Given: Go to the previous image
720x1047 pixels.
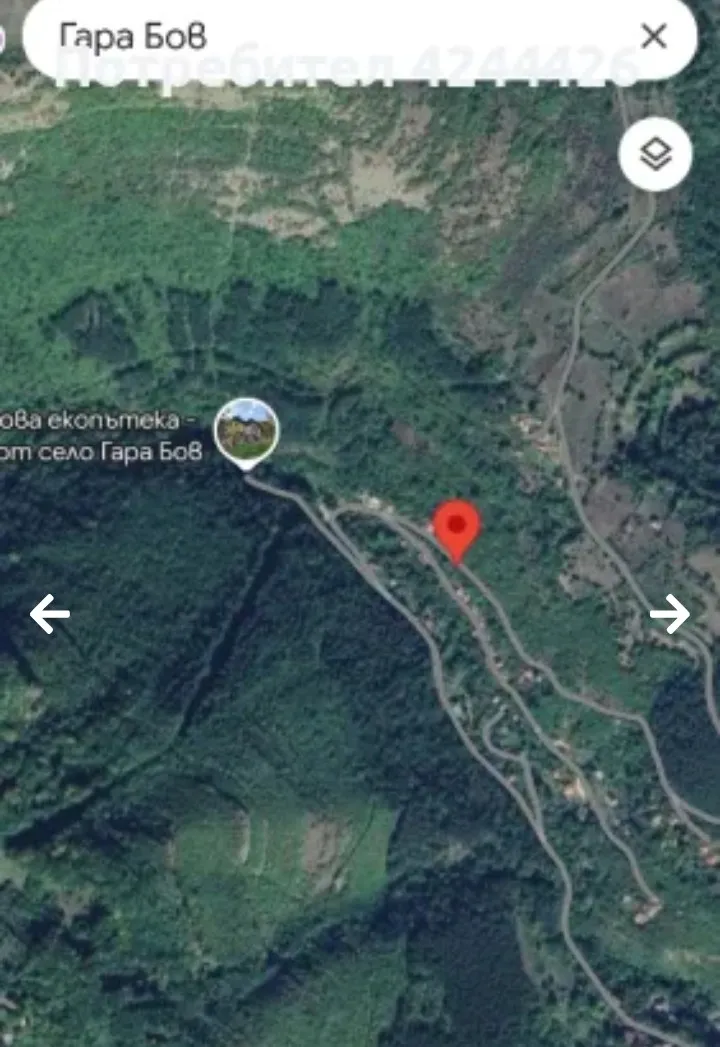Looking at the screenshot, I should click(49, 613).
